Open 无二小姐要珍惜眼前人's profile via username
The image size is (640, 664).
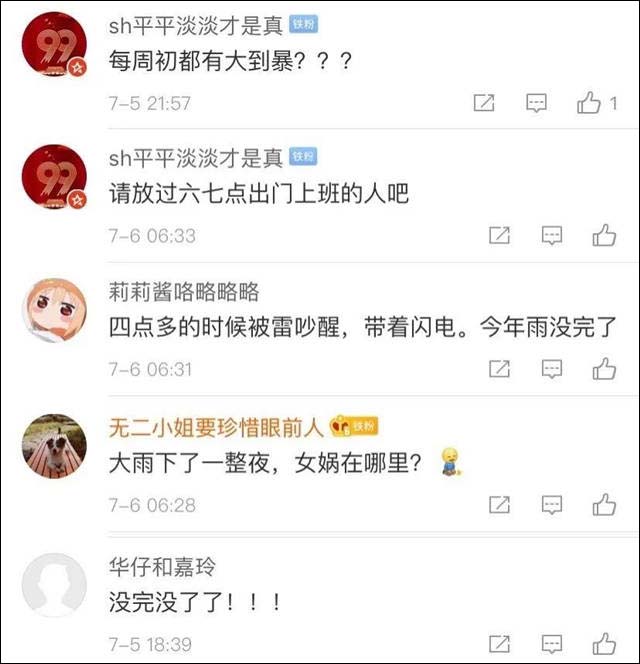point(216,427)
